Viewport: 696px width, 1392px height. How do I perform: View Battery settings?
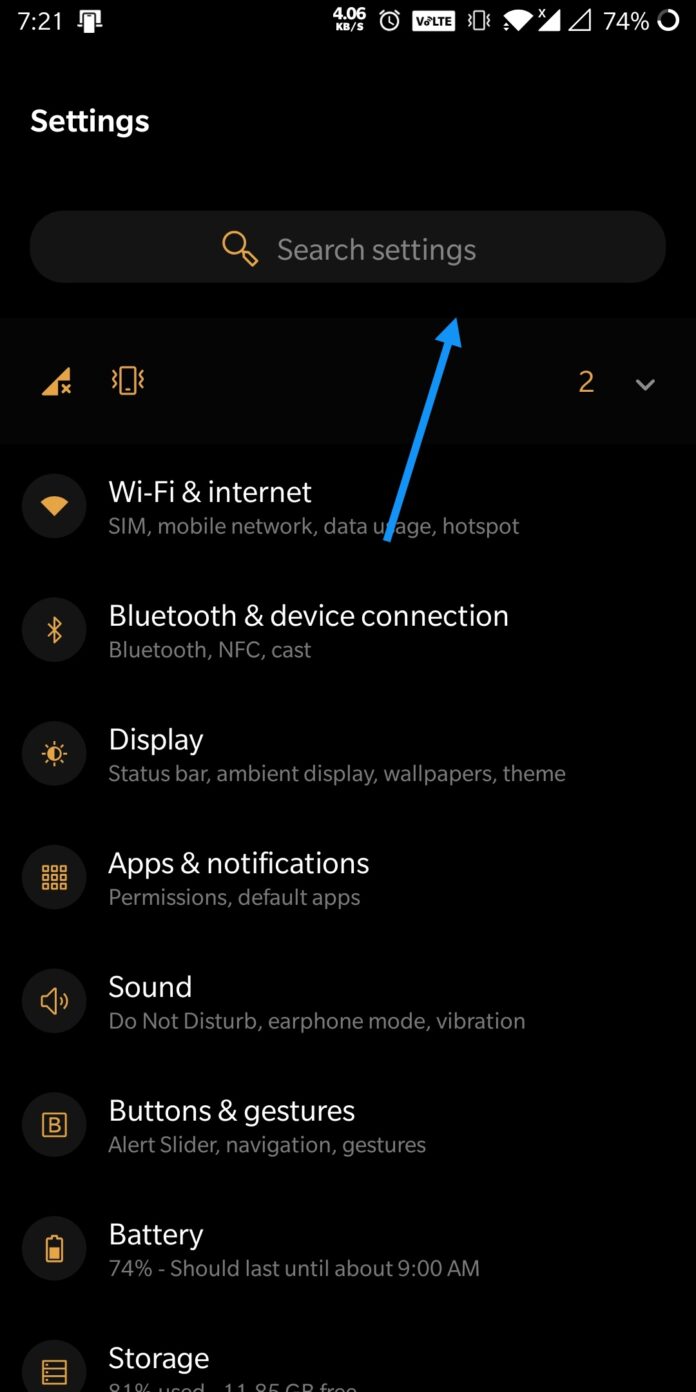pos(294,1250)
